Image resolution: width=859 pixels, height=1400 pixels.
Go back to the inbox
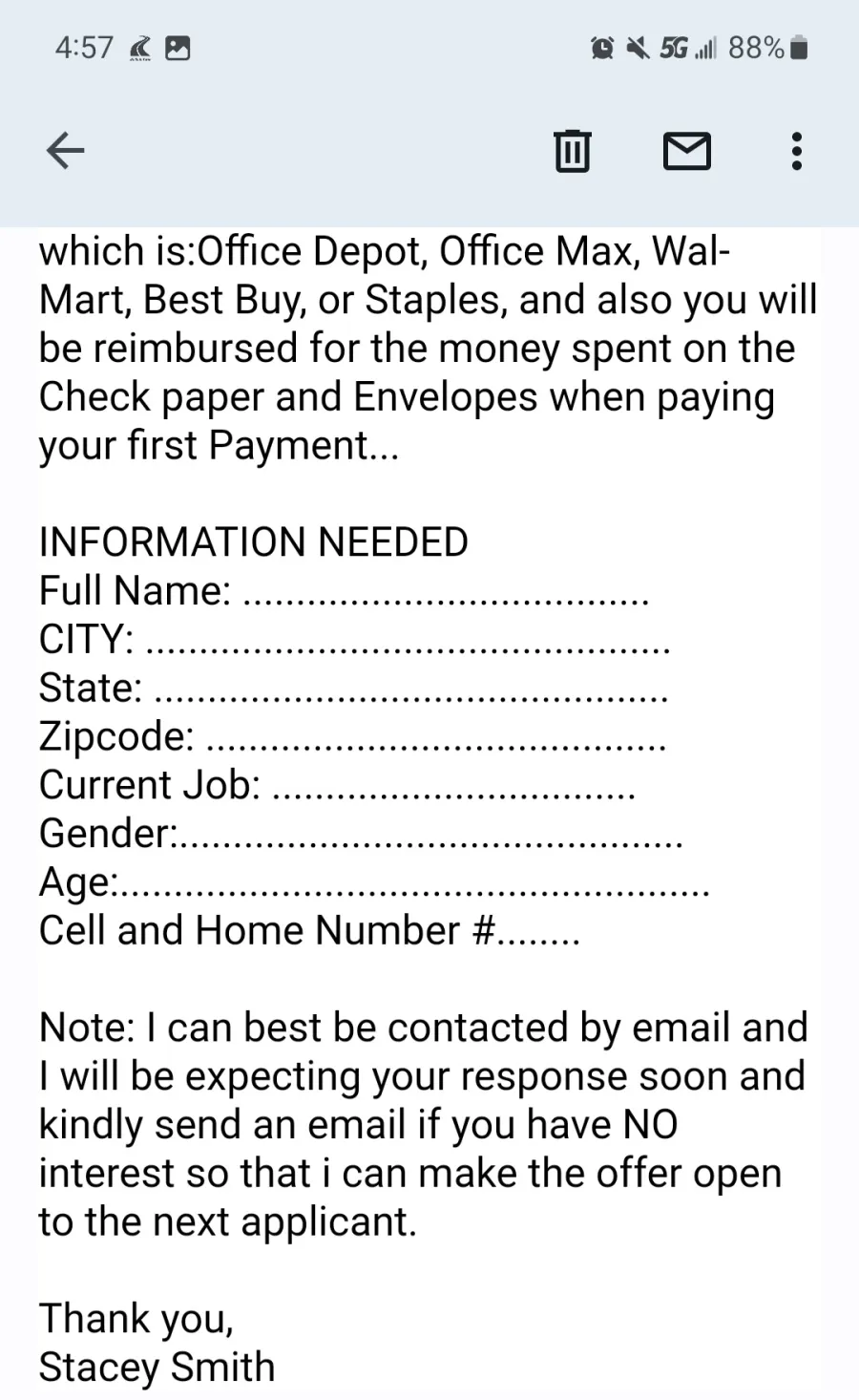pos(65,150)
